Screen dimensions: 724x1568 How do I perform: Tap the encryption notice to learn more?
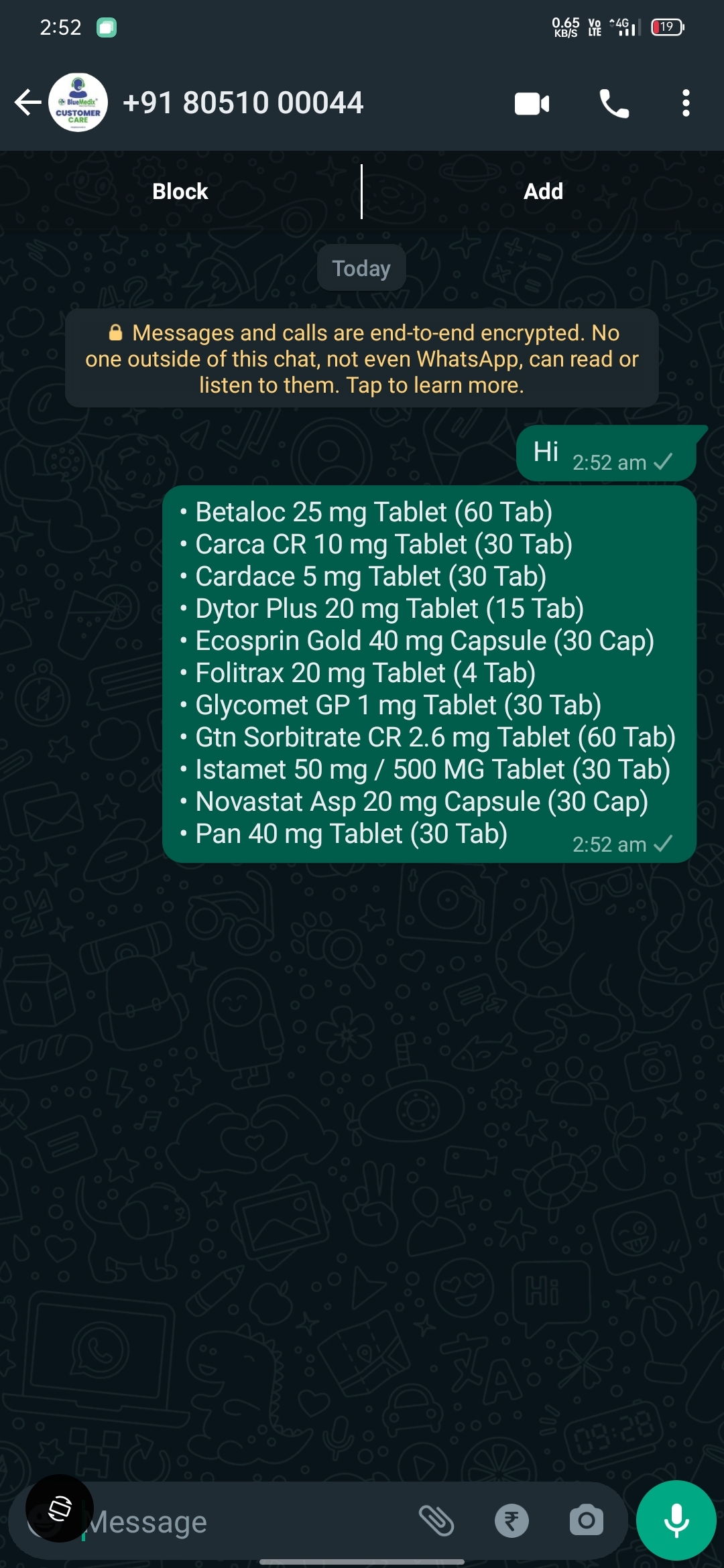[x=362, y=358]
